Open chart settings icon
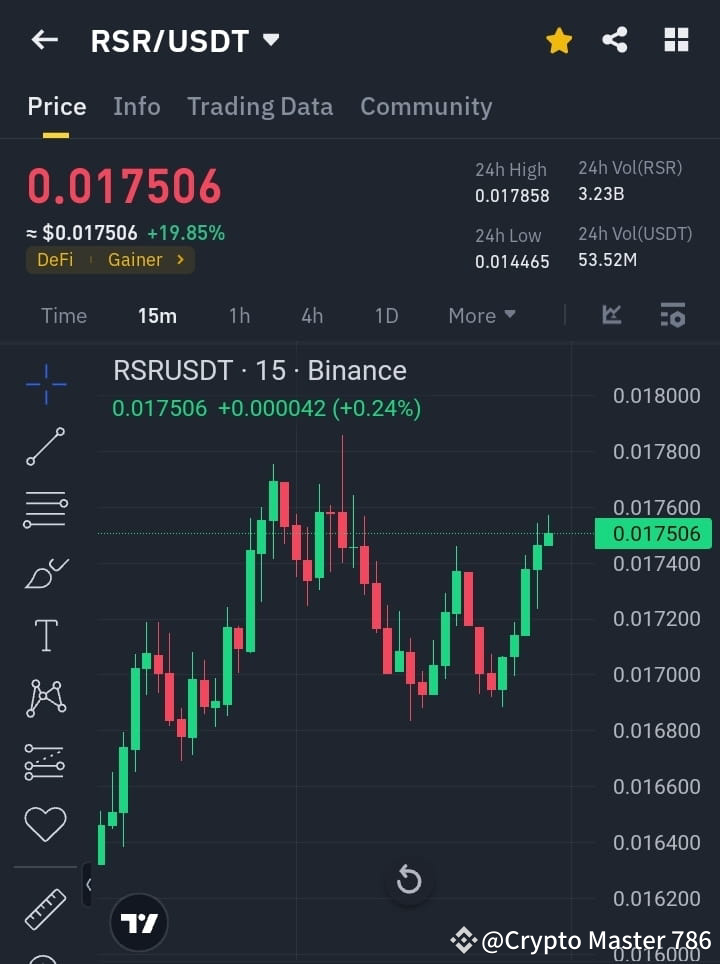Screen dimensions: 720x964 [673, 315]
